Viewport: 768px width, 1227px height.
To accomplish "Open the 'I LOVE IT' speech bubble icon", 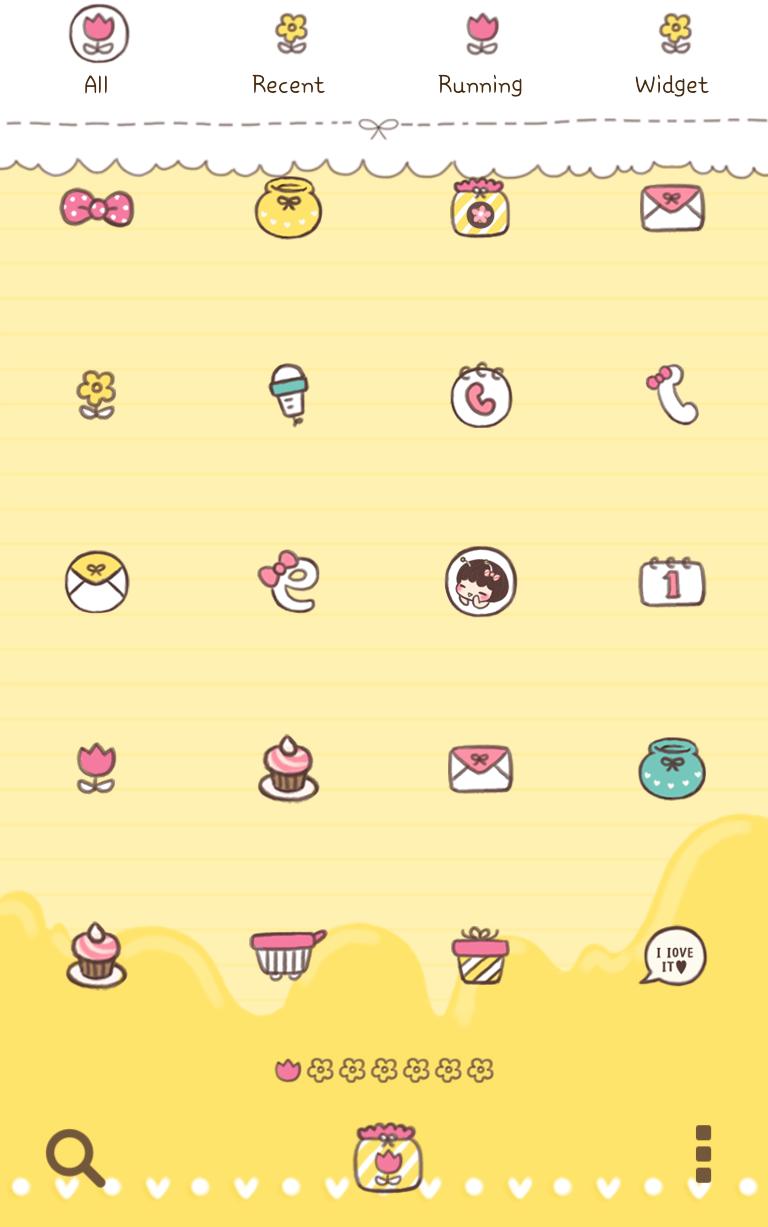I will [672, 957].
